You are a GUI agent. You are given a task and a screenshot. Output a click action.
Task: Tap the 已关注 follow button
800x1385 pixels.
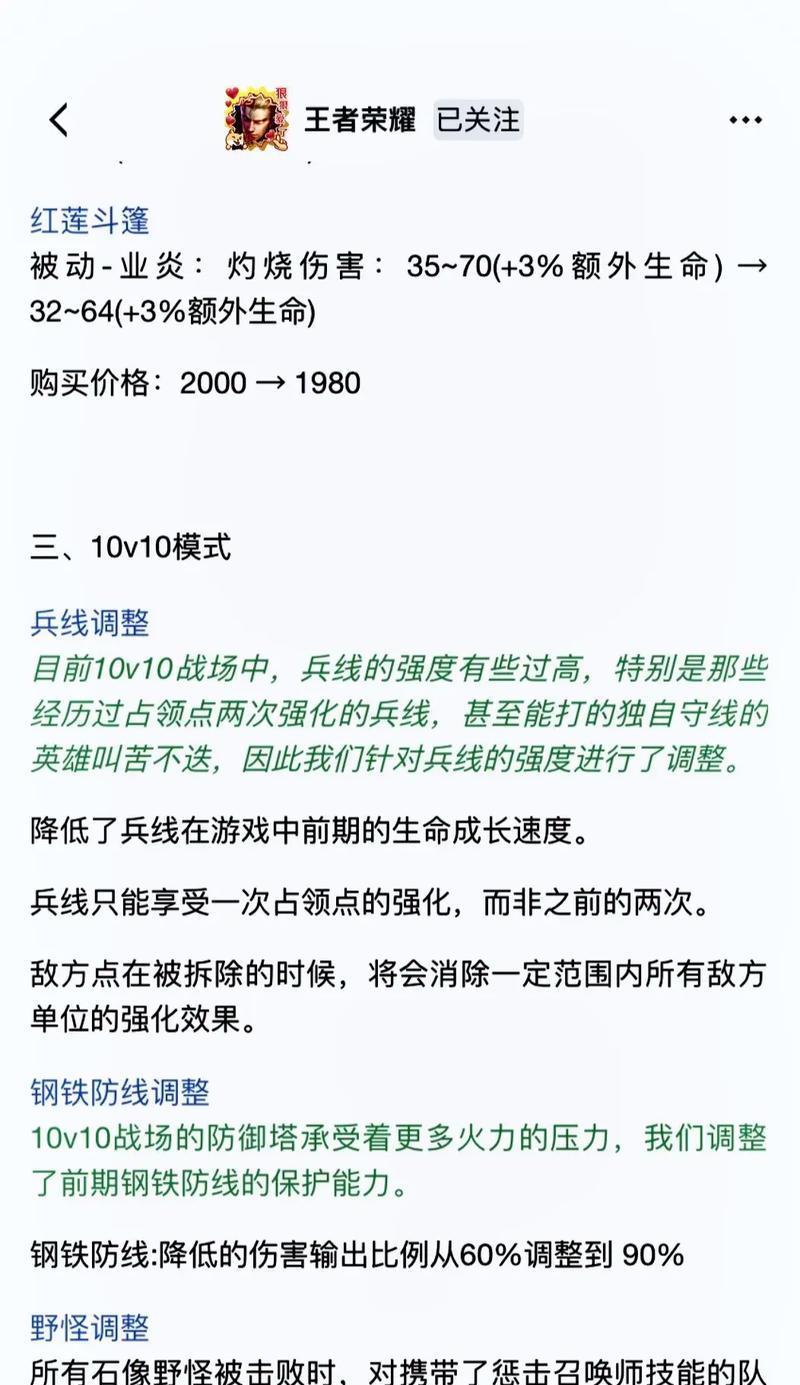478,120
